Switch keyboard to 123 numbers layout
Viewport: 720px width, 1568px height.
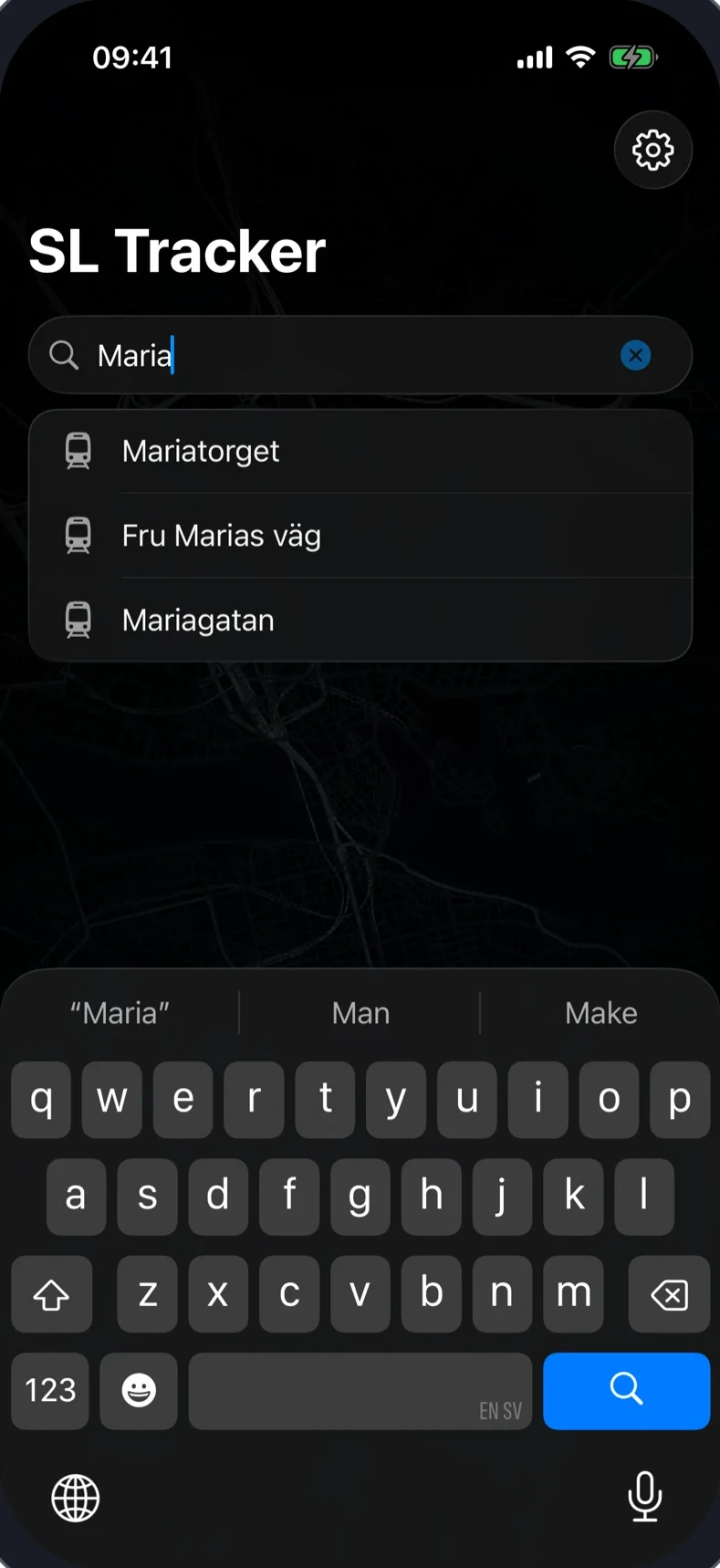pyautogui.click(x=50, y=1390)
